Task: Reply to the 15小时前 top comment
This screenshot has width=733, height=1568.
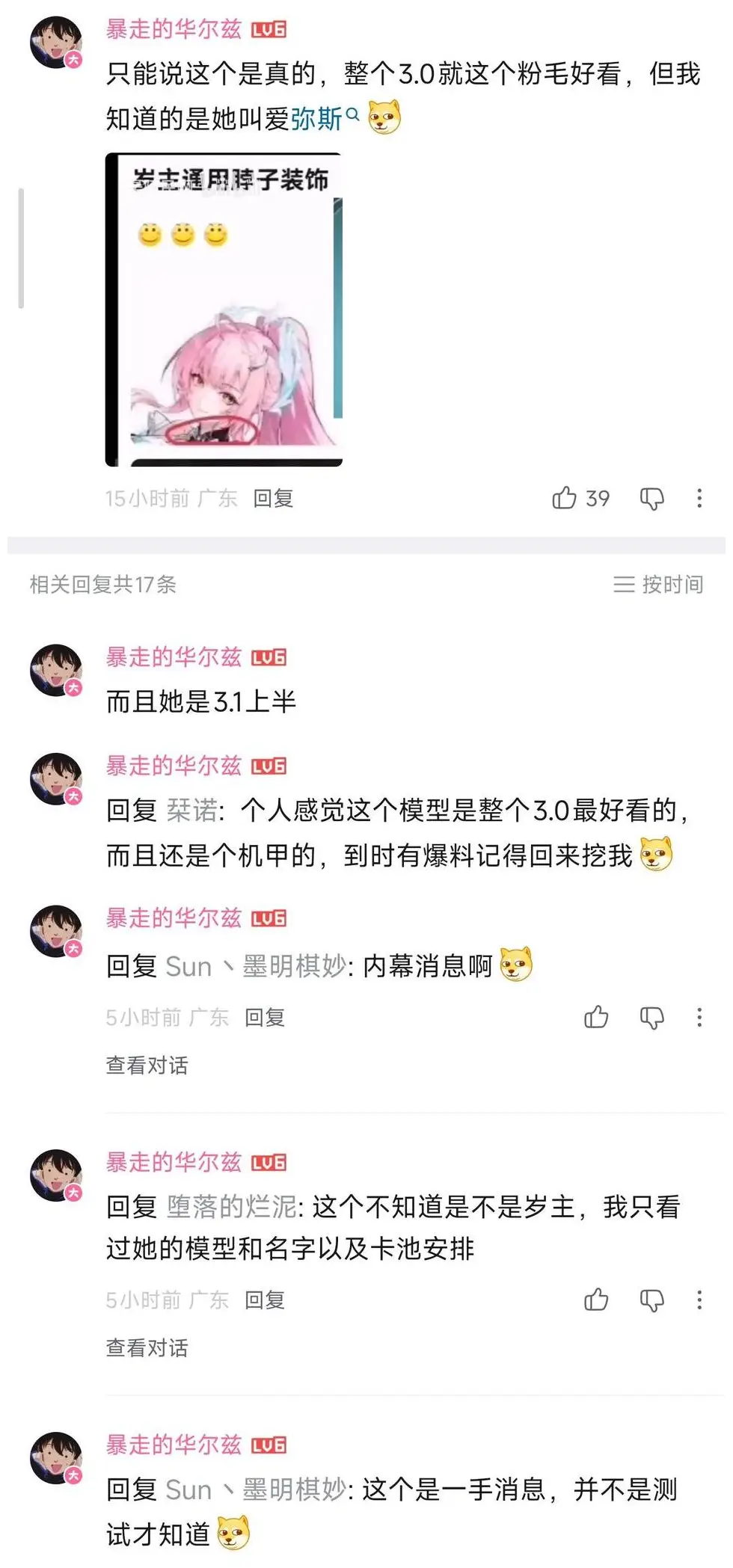Action: click(x=273, y=498)
